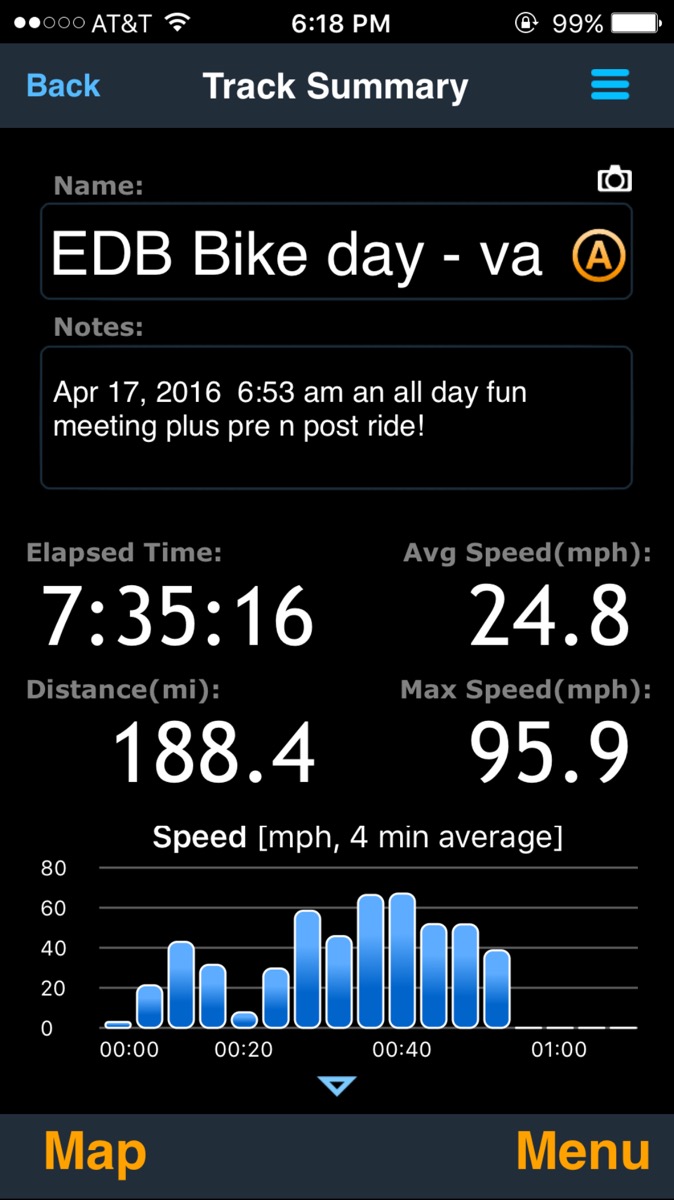Tap the orange A icon beside name
This screenshot has height=1200, width=674.
(599, 256)
